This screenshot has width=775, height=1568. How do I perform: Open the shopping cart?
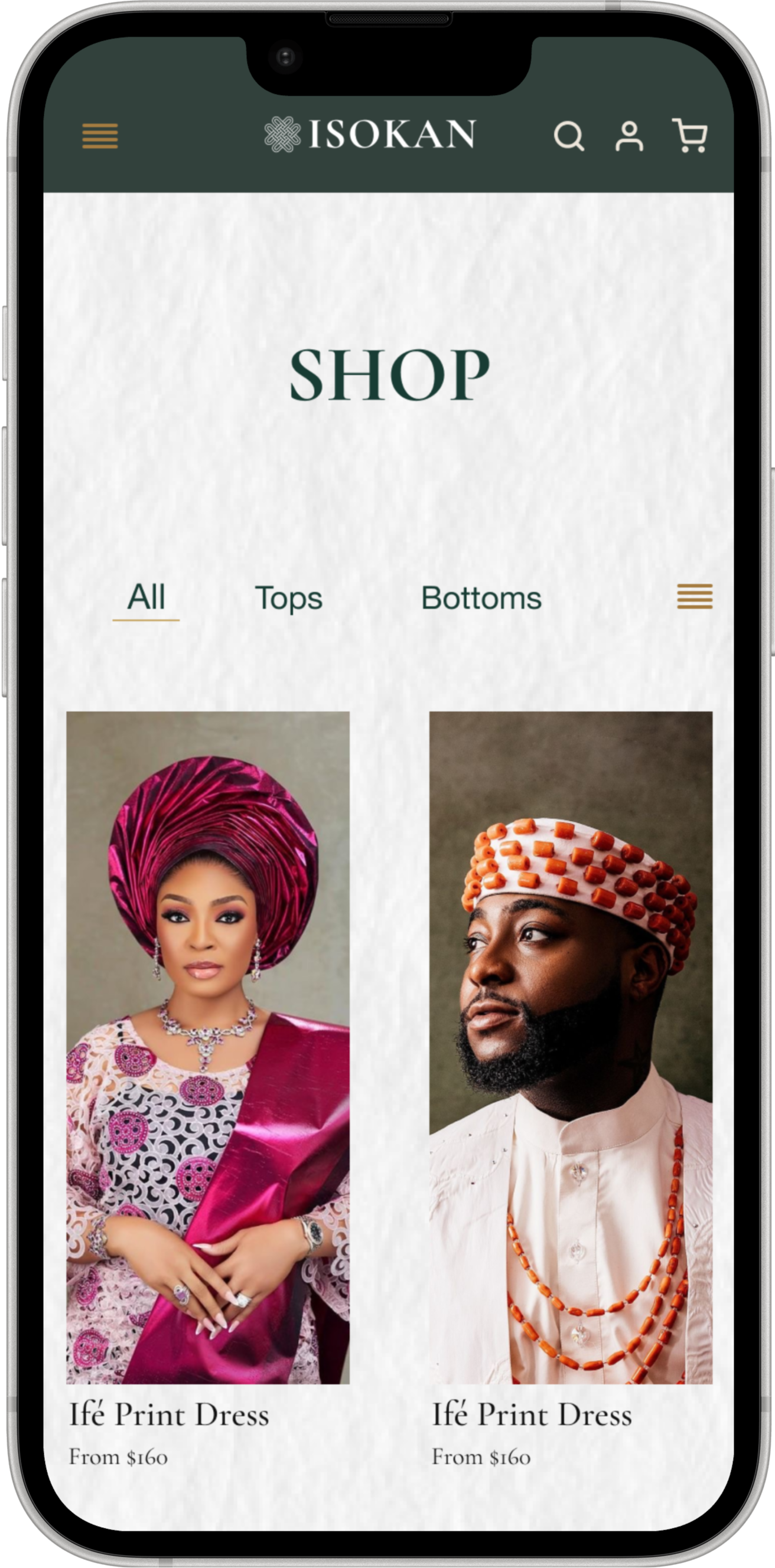690,135
